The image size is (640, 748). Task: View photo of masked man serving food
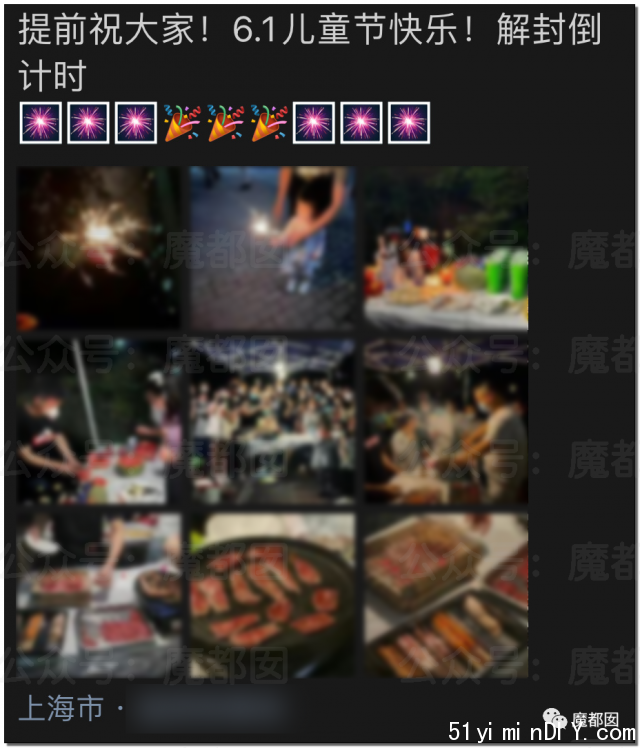(446, 421)
